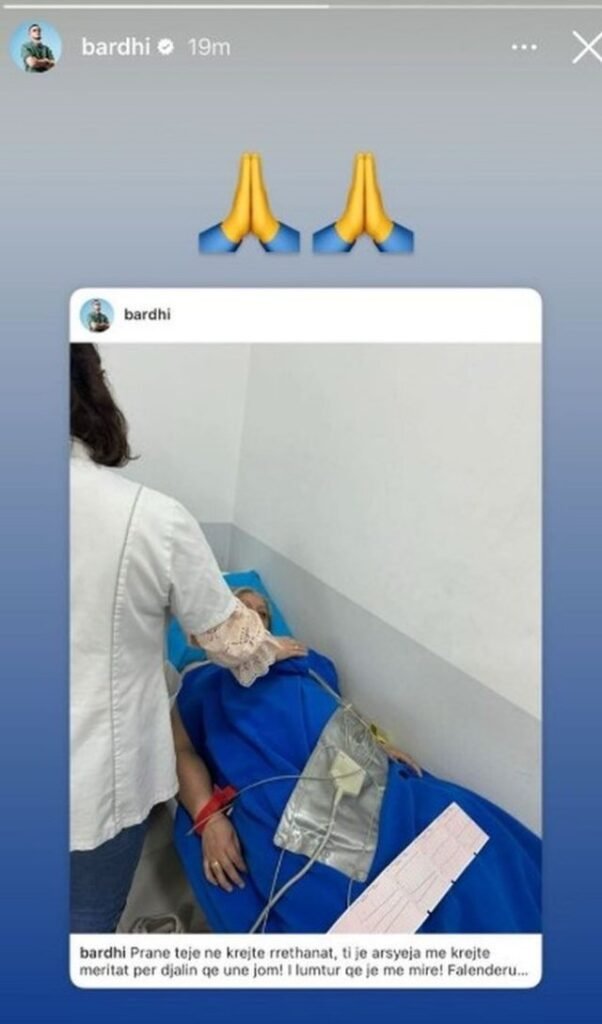Screen dimensions: 602x1024
Task: Open the shared bardhi post
Action: pos(305,640)
